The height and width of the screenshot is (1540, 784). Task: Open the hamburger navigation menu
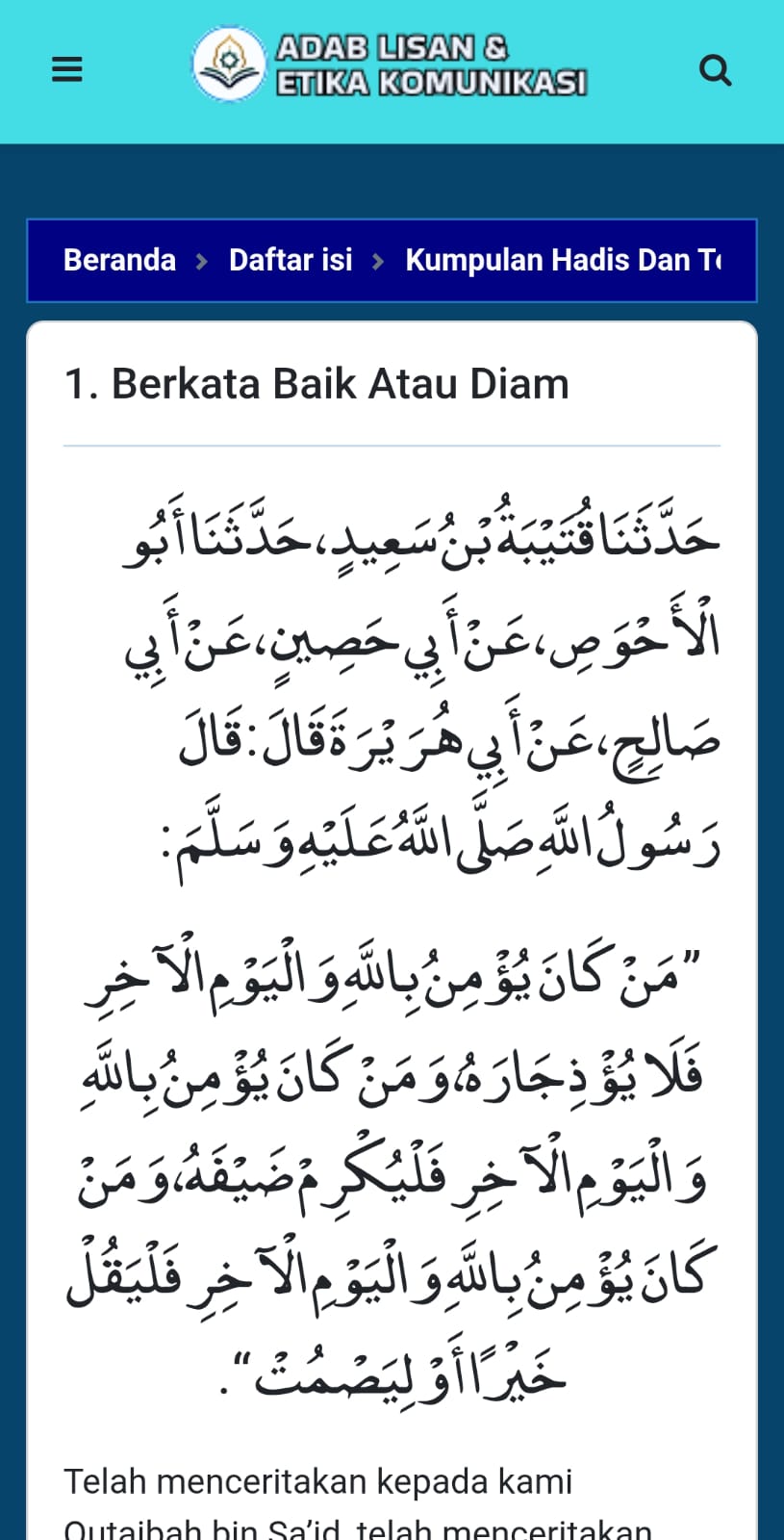tap(66, 69)
